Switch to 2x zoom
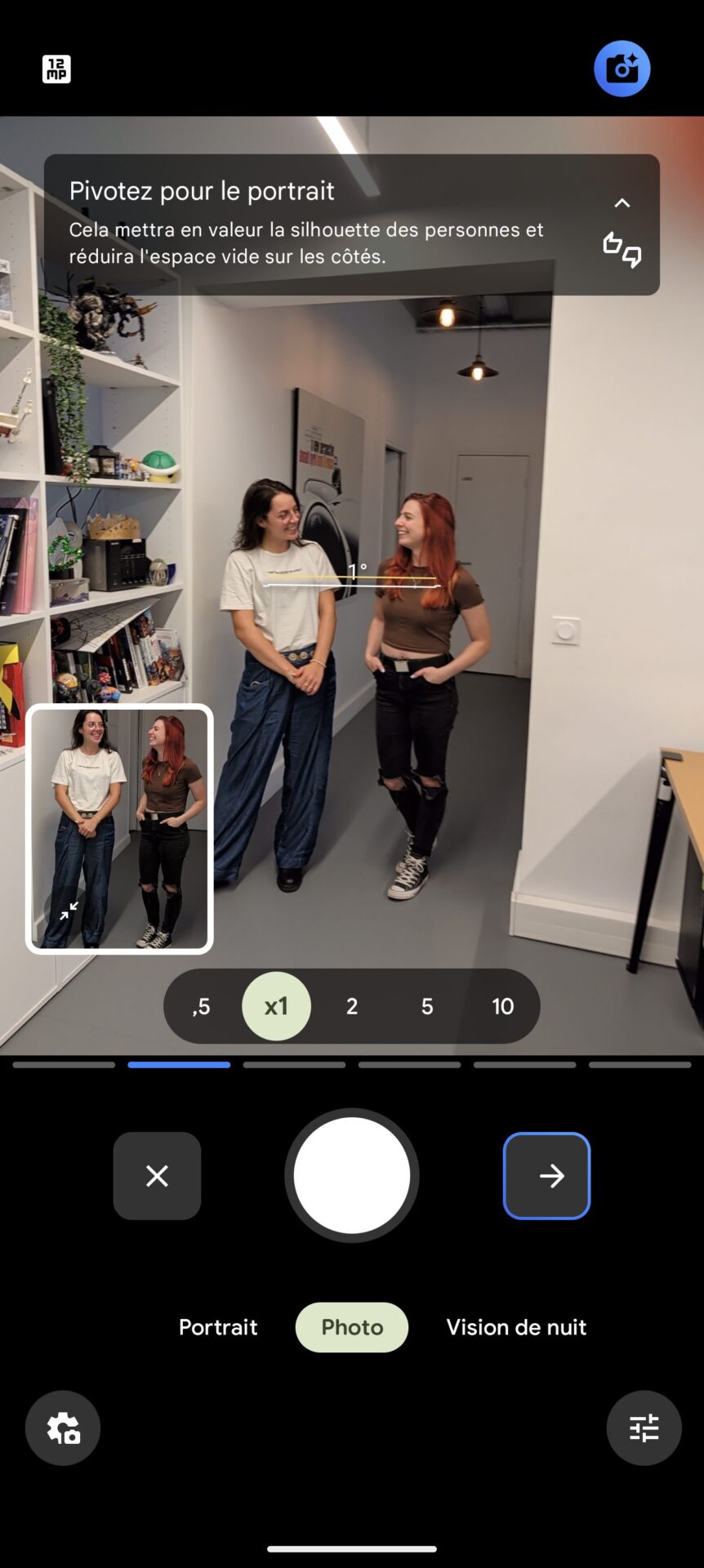 (352, 1006)
